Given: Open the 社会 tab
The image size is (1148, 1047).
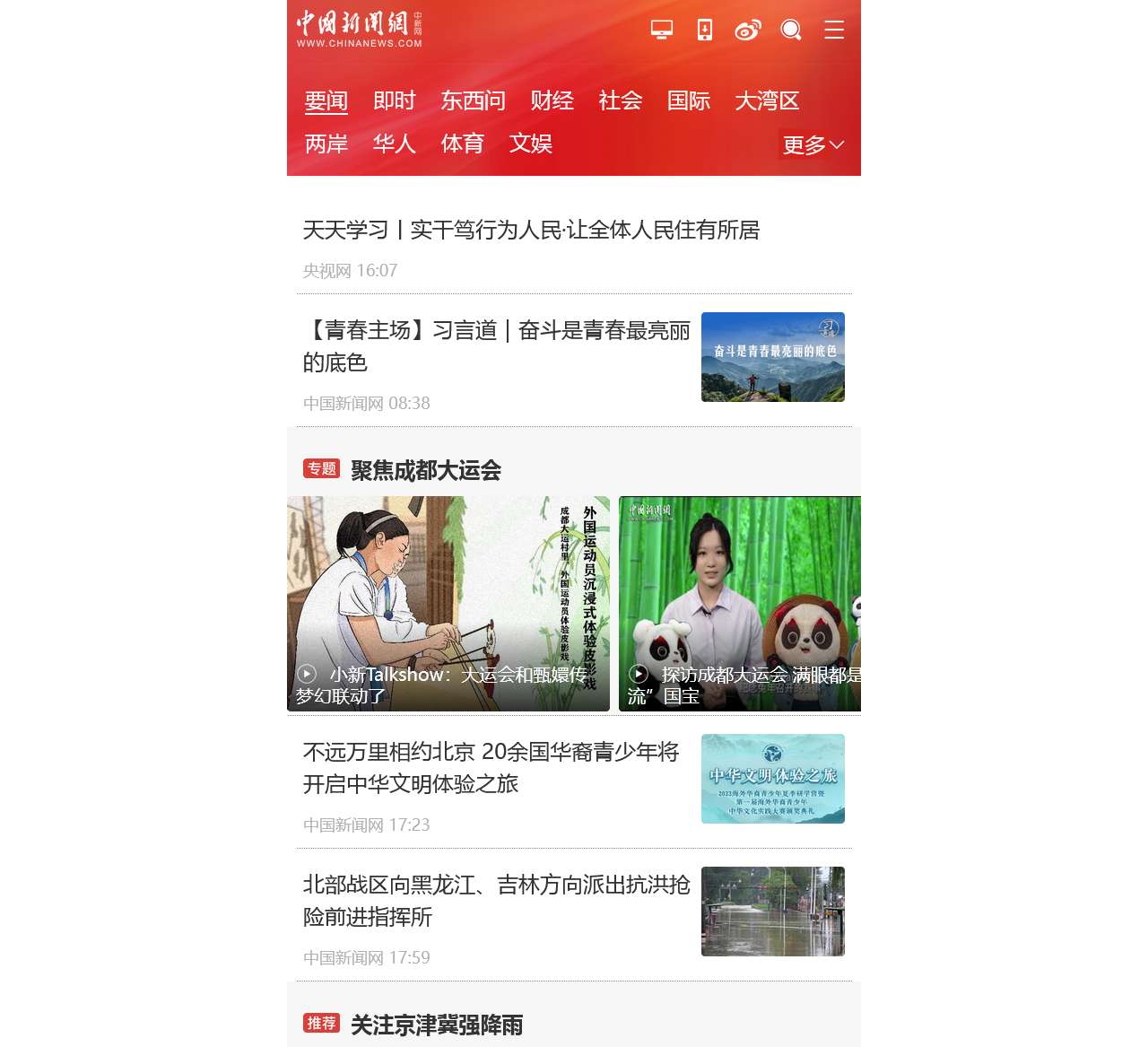Looking at the screenshot, I should (x=621, y=100).
